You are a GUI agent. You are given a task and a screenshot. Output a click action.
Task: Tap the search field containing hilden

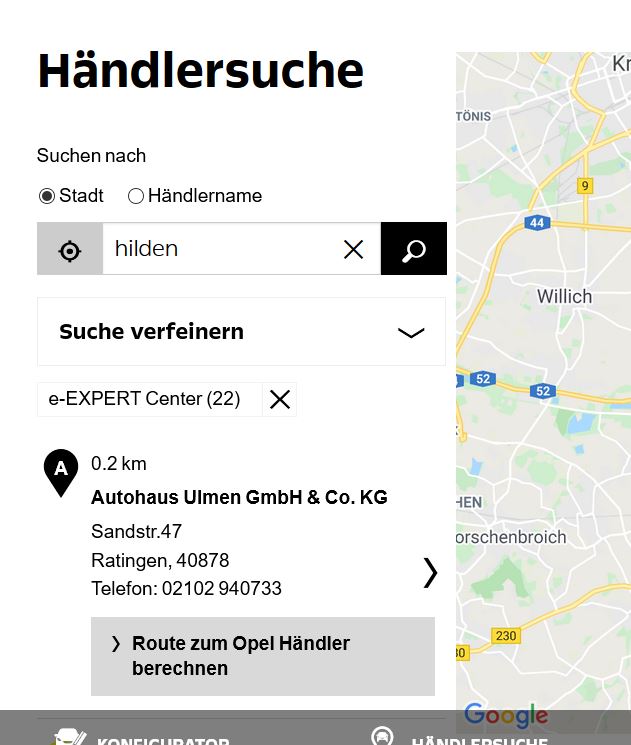pyautogui.click(x=220, y=249)
